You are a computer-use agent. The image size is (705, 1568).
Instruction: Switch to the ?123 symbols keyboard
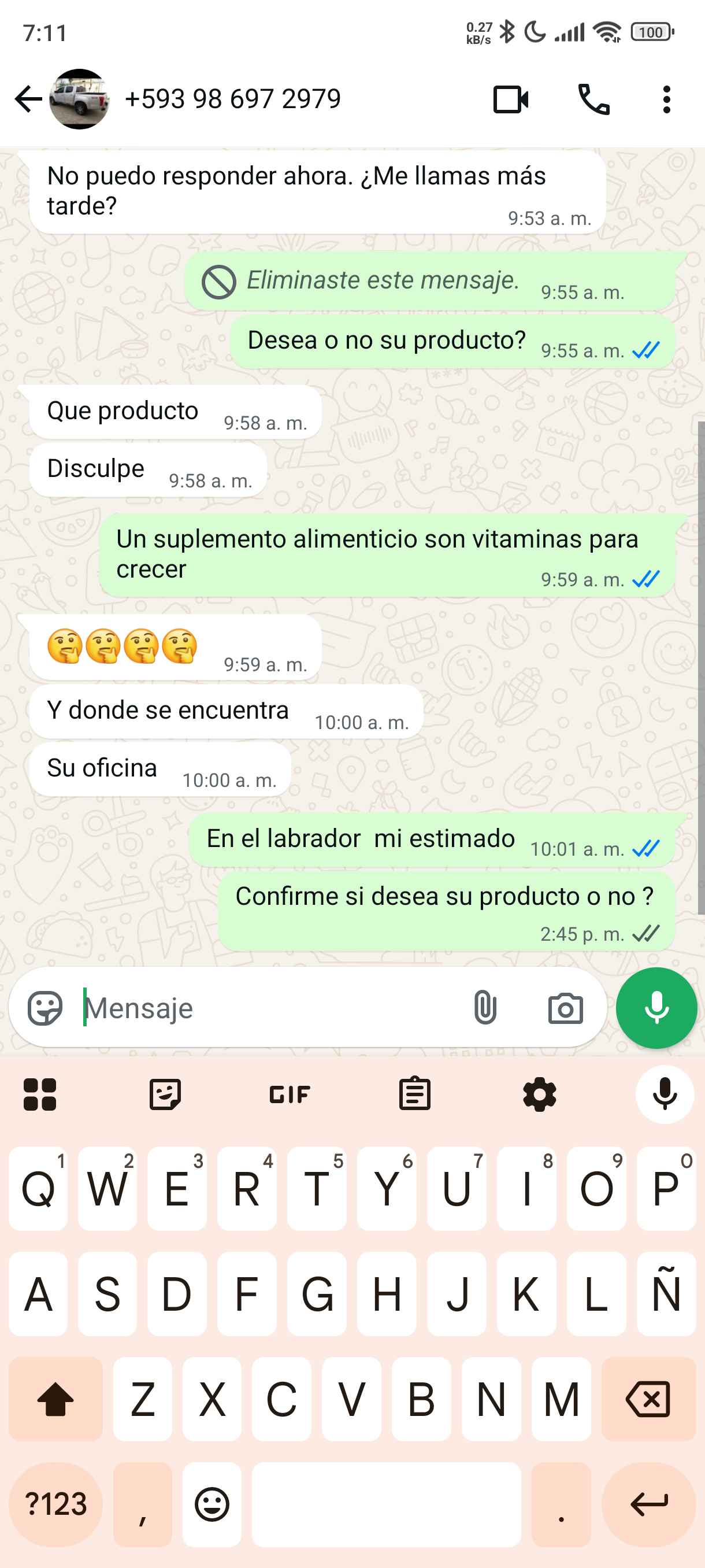(x=55, y=1504)
